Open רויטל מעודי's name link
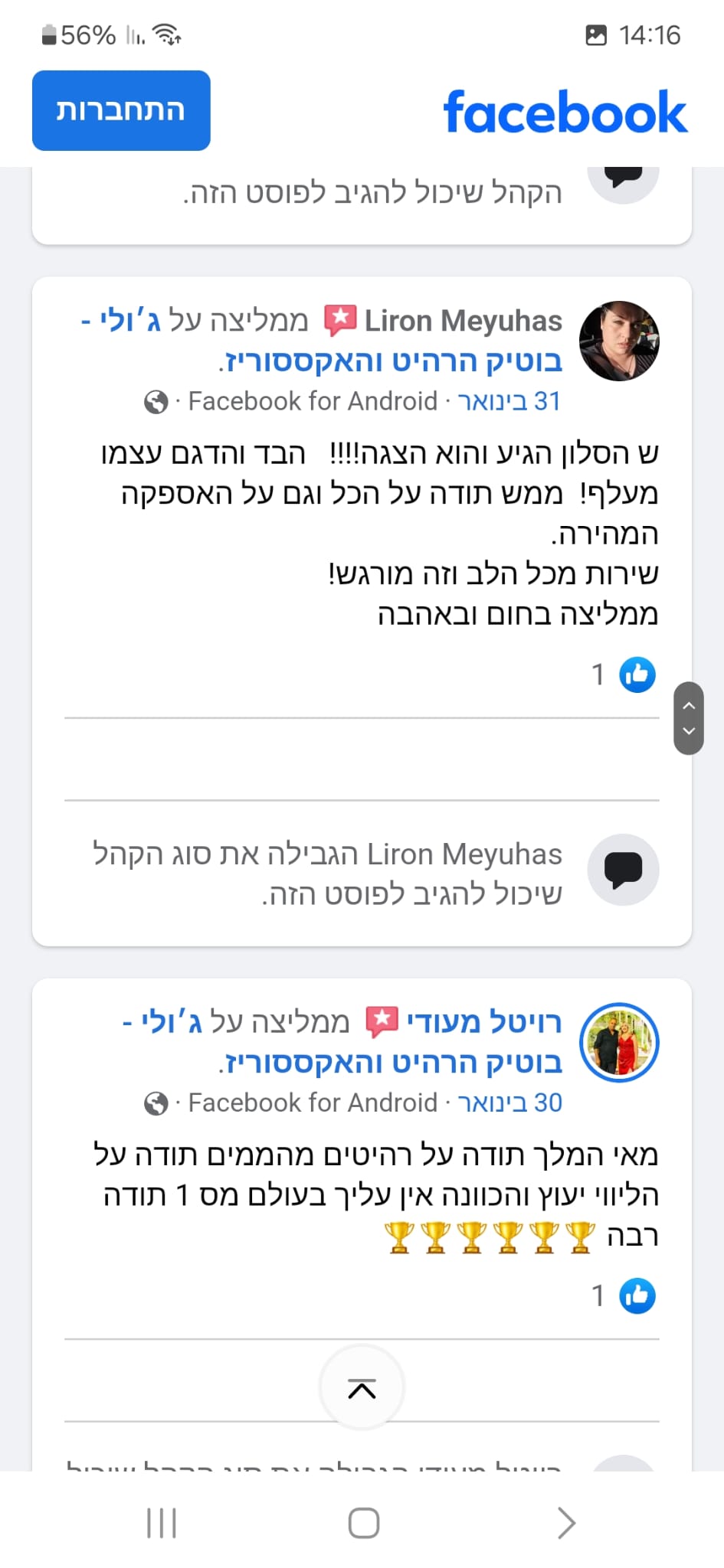Screen dimensions: 724x1568 point(484,1022)
